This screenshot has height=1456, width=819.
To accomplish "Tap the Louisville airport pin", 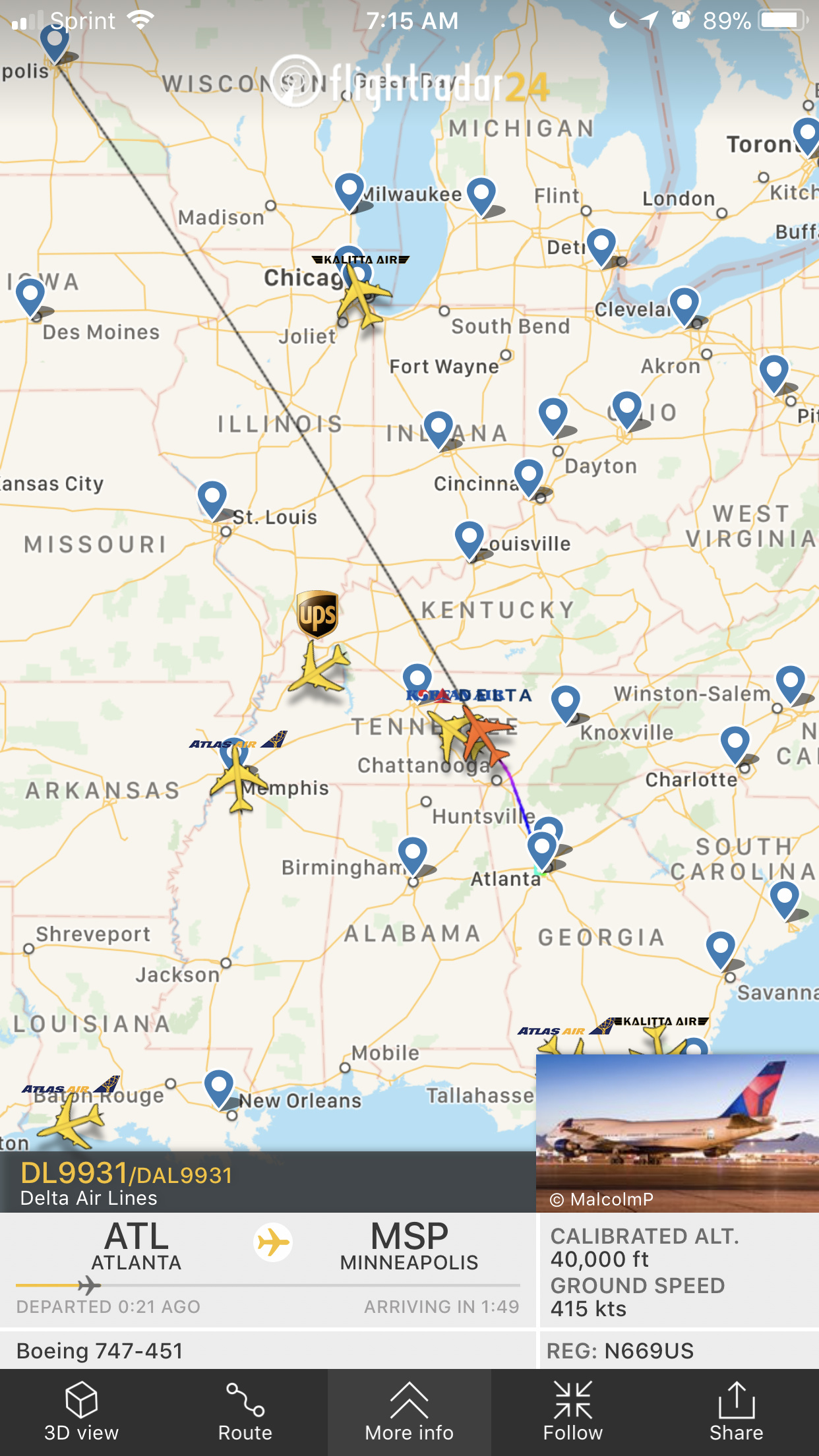I will click(470, 537).
